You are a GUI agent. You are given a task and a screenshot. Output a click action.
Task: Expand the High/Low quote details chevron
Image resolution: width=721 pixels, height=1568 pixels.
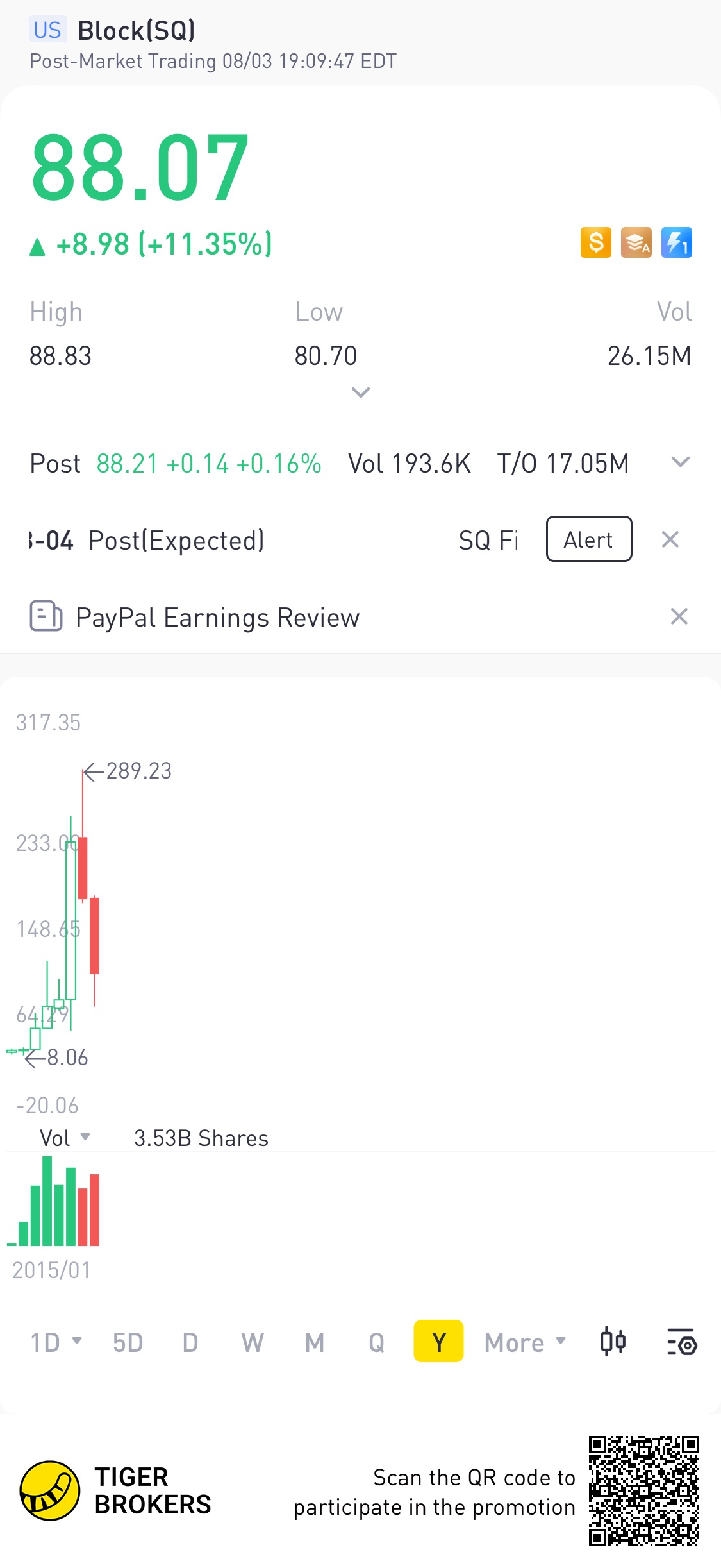tap(361, 392)
